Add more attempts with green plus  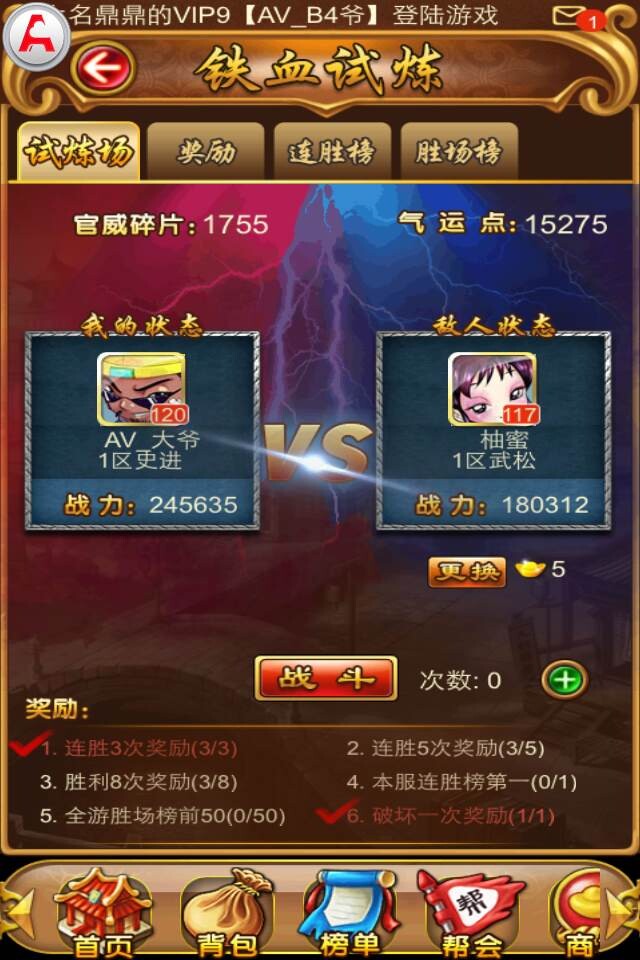coord(565,680)
